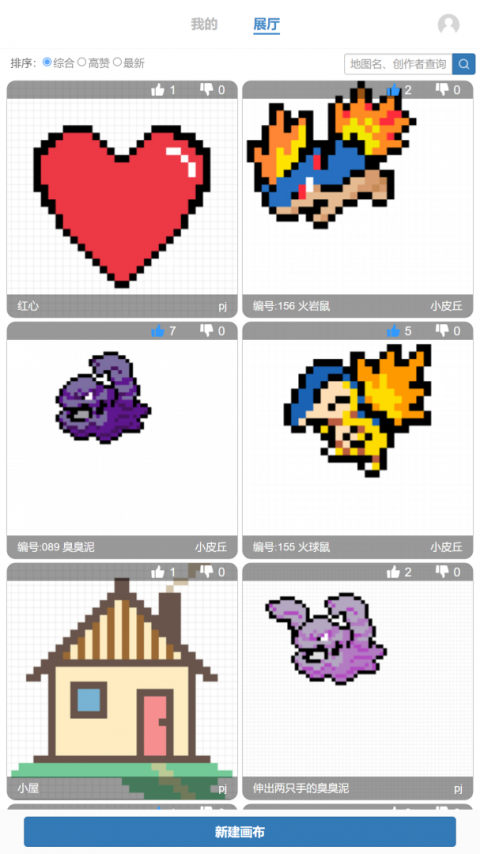Like the 红心 artwork
The height and width of the screenshot is (854, 480).
pyautogui.click(x=157, y=90)
